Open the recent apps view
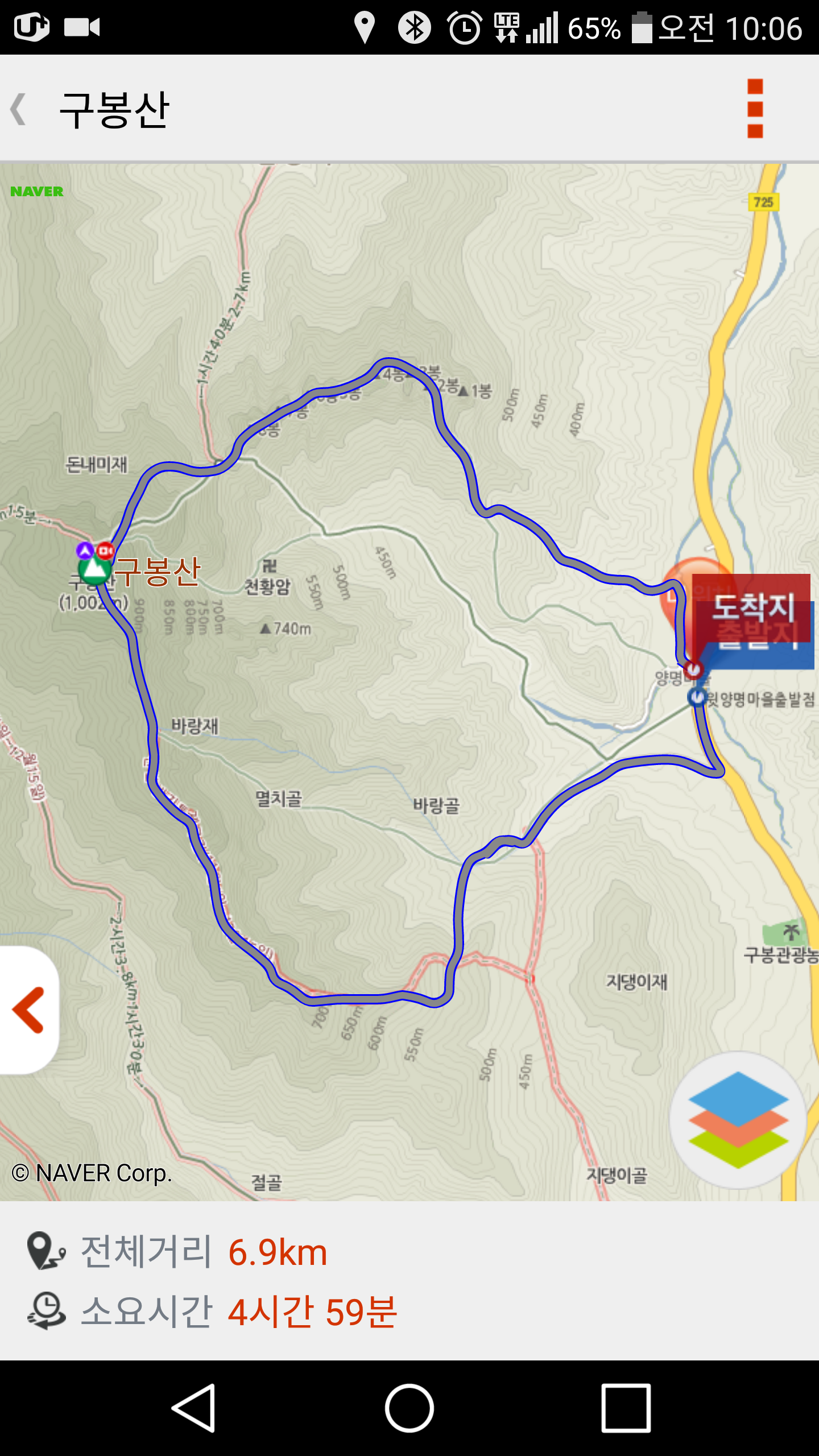Screen dimensions: 819x1456 pos(626,1408)
